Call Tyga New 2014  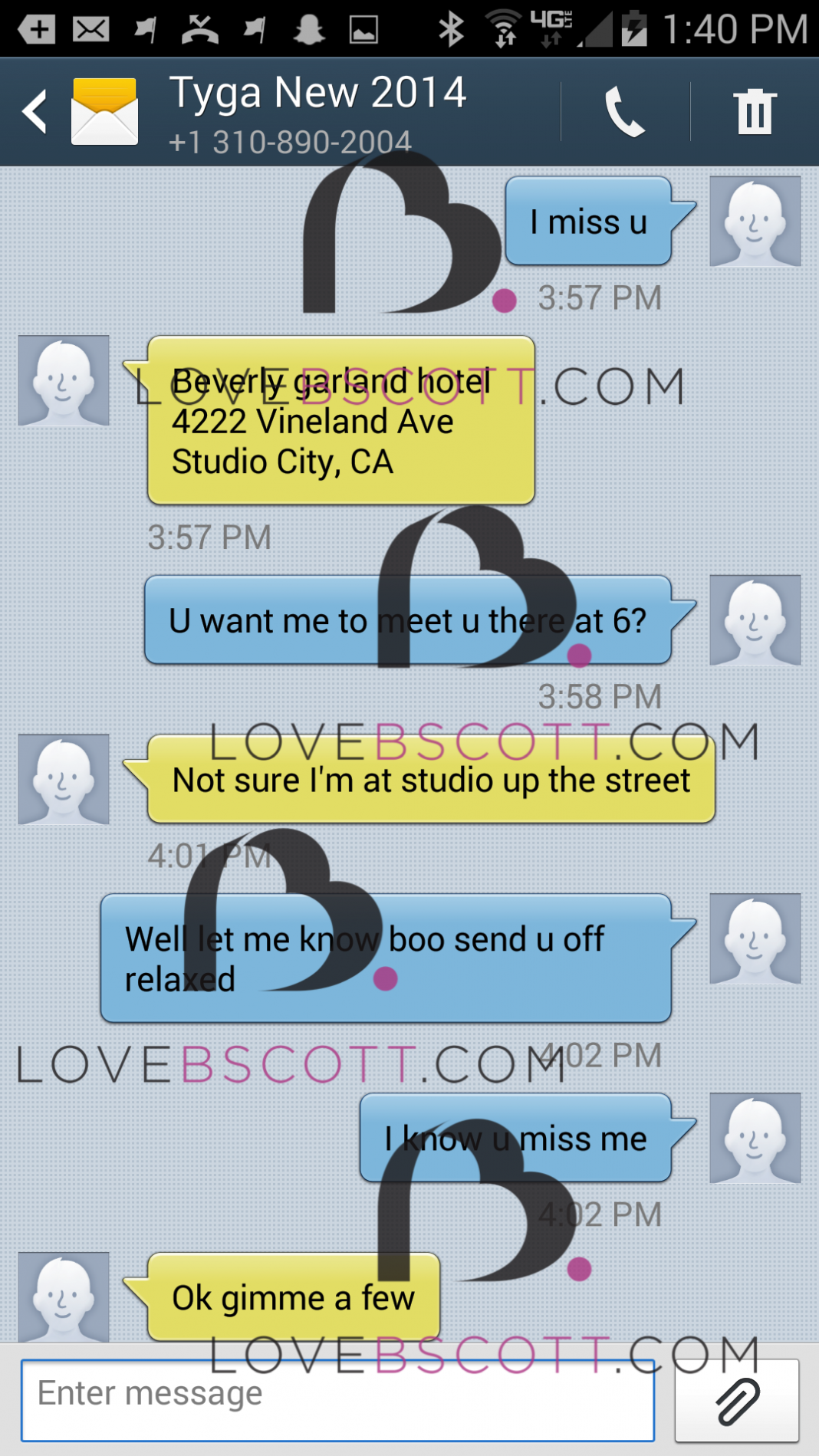(624, 112)
